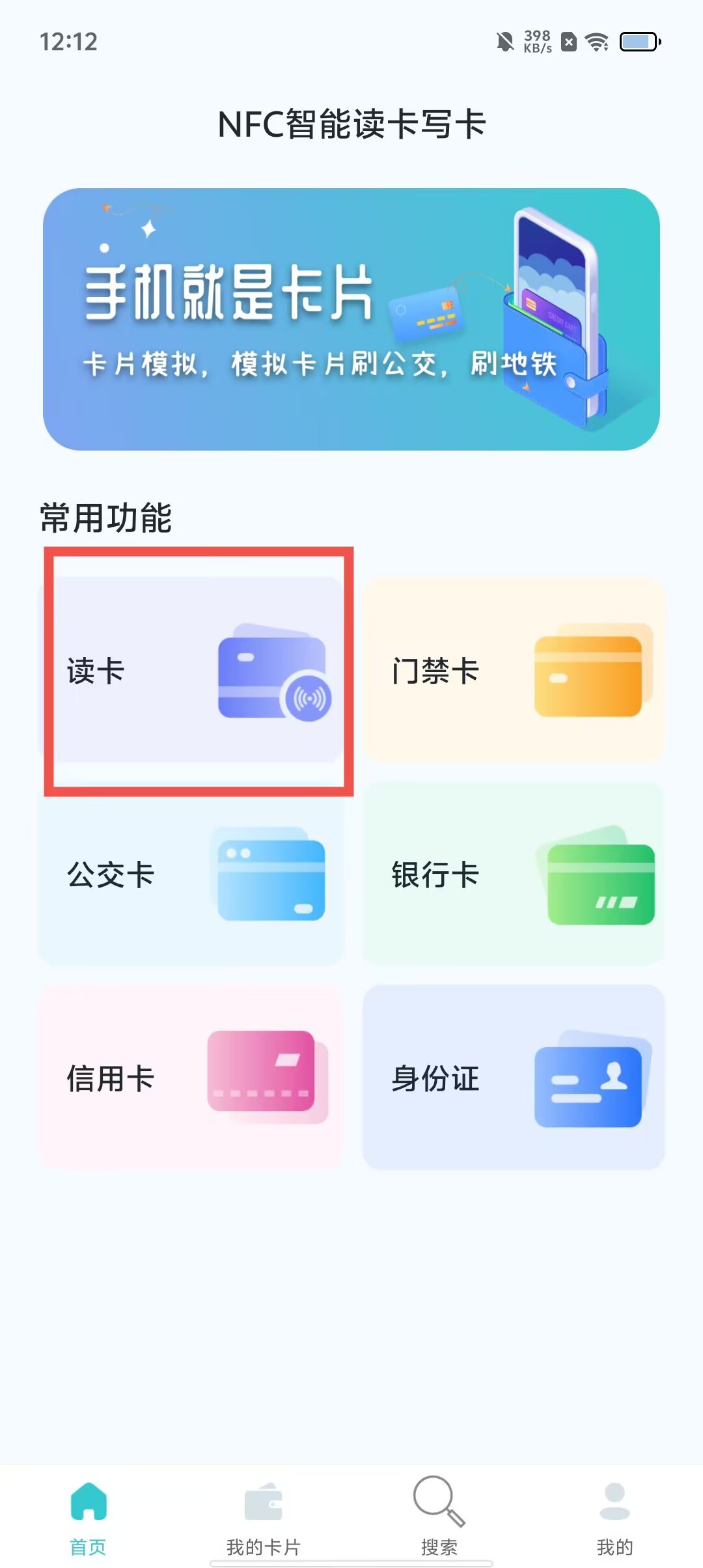The image size is (703, 1568).
Task: Choose the 银行卡 bank card tile
Action: (x=514, y=874)
